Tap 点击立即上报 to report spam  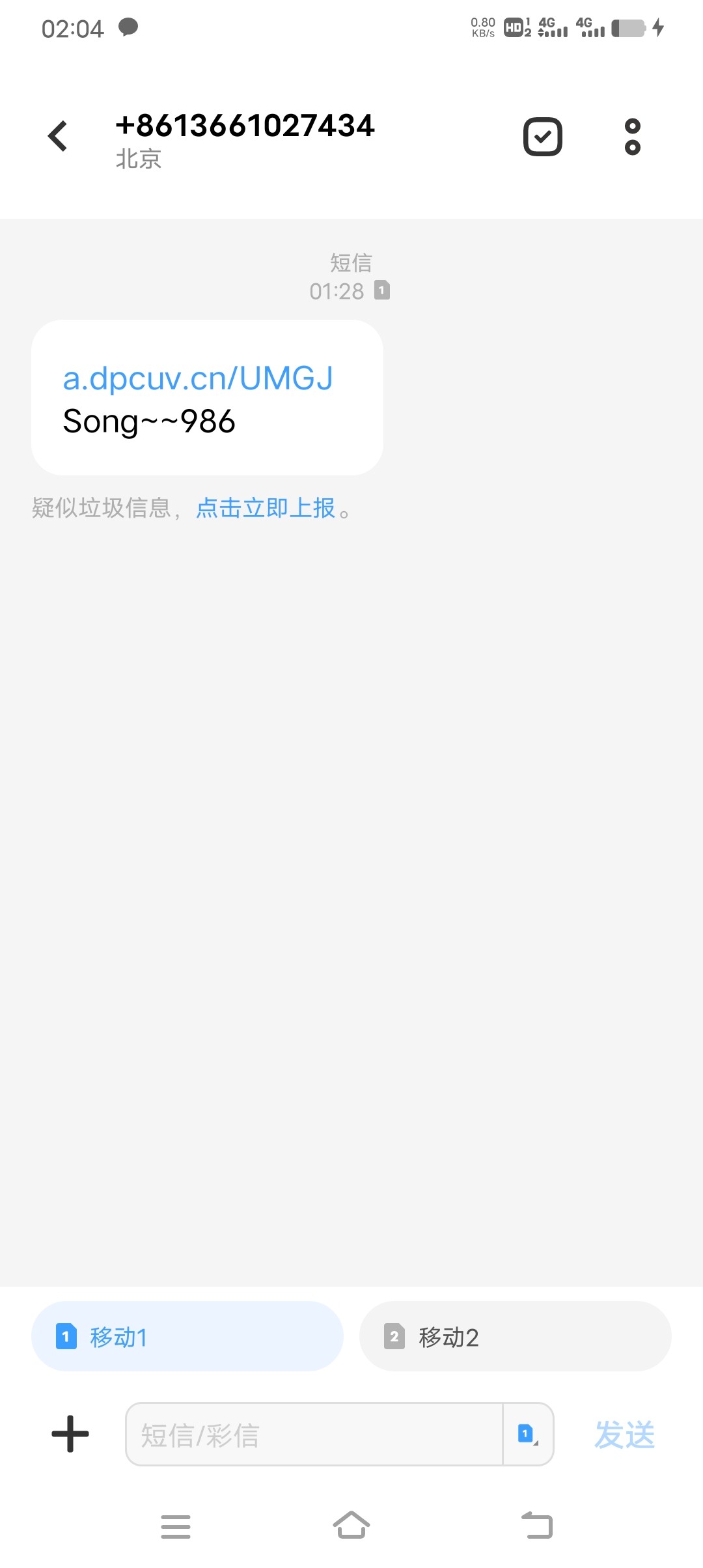click(266, 508)
